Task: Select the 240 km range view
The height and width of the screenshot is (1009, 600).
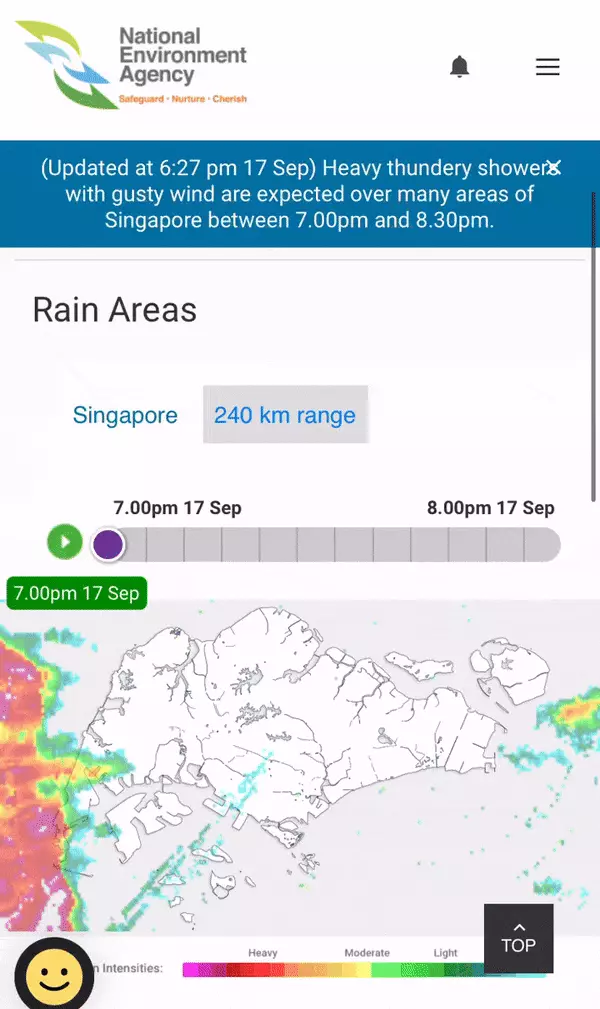Action: click(285, 415)
